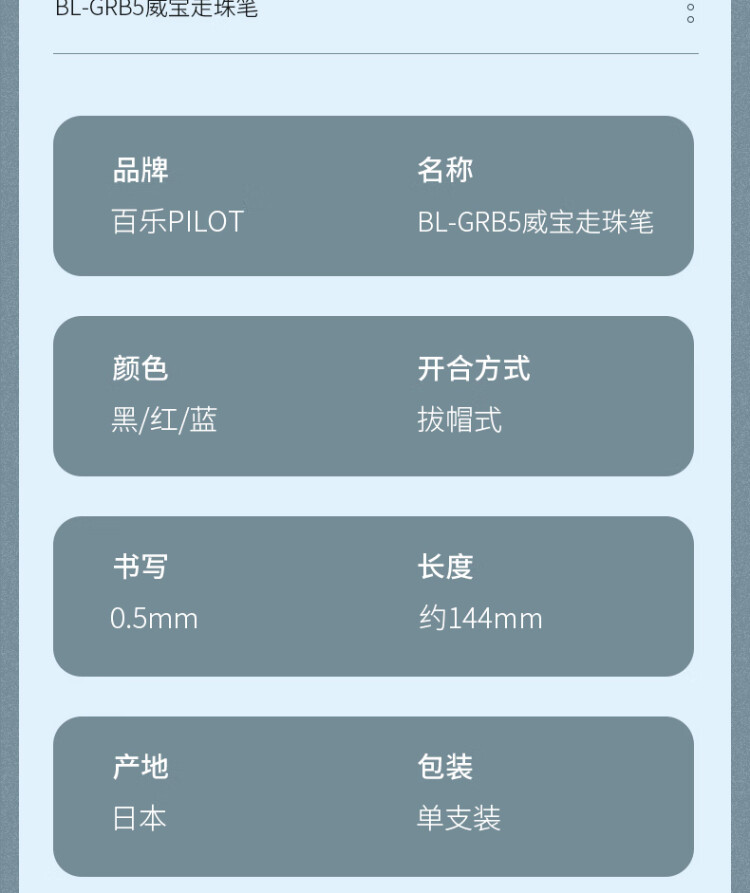Screen dimensions: 750x893
Task: Click the 品牌 brand label icon area
Action: [x=140, y=170]
